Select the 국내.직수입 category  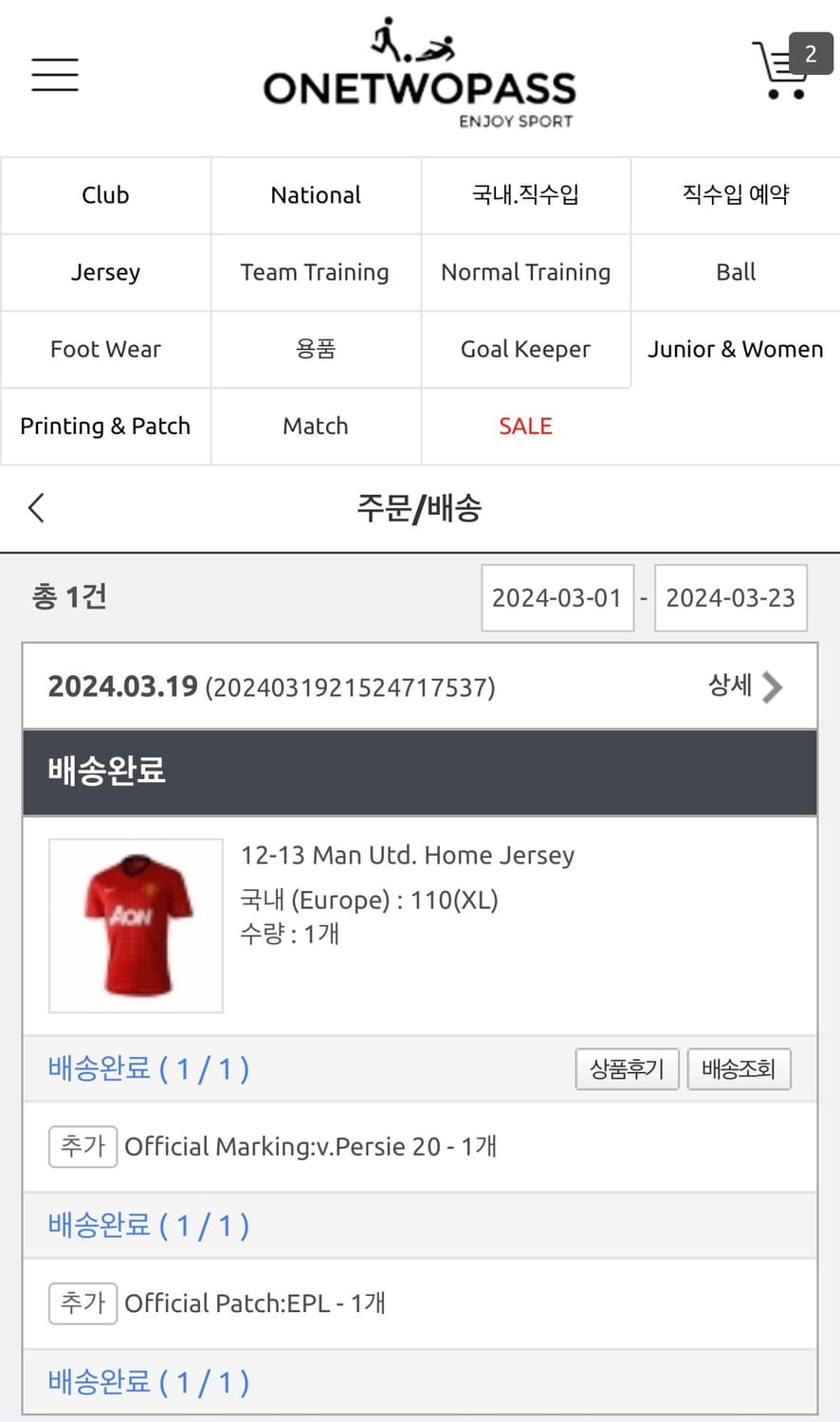(526, 195)
